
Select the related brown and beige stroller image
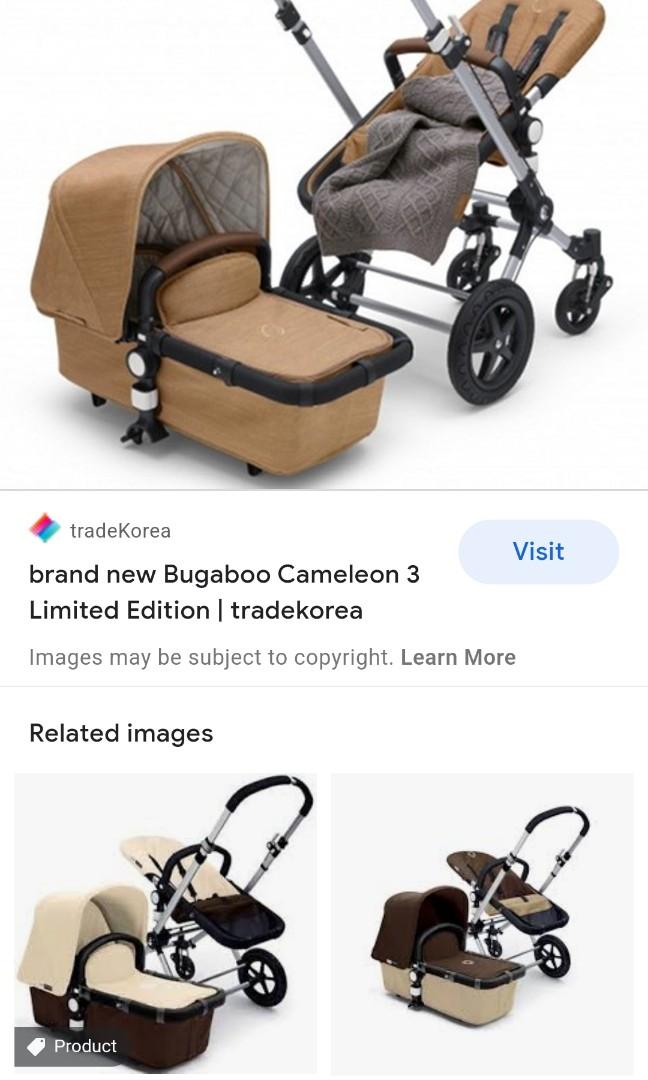[x=482, y=922]
